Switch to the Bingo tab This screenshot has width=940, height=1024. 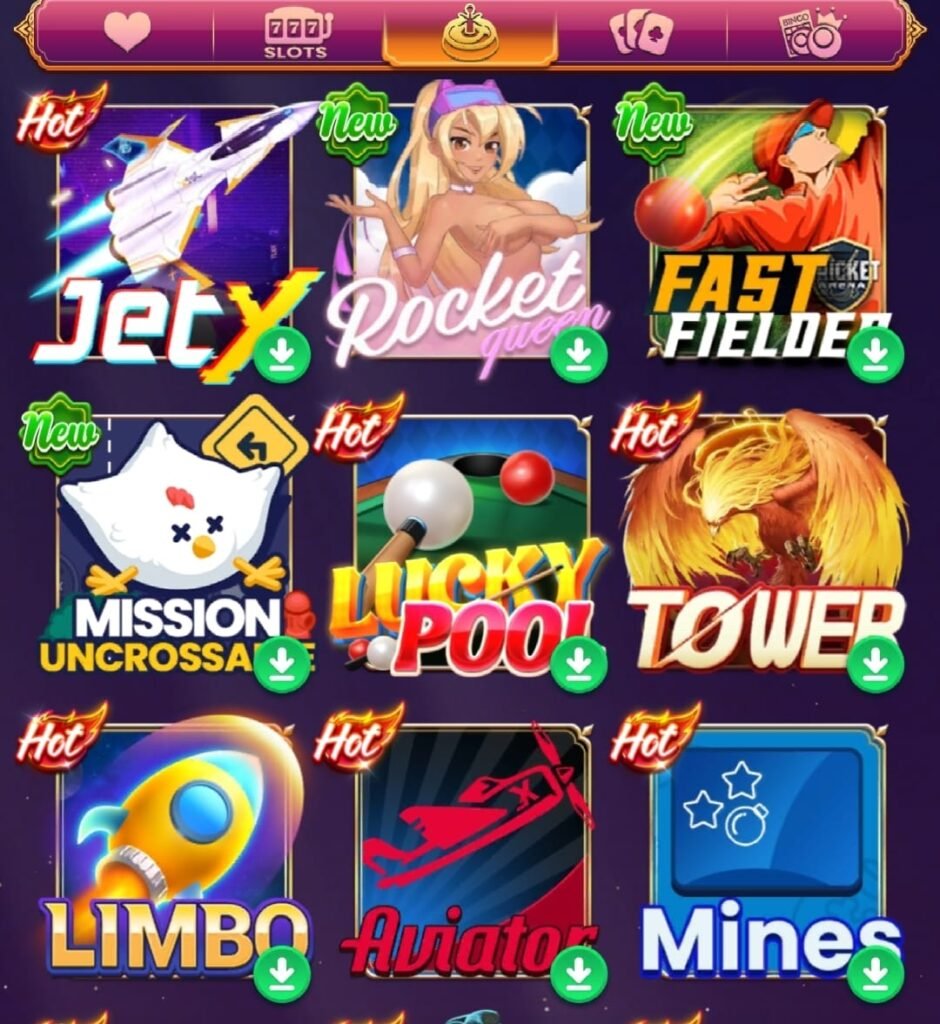pyautogui.click(x=811, y=32)
